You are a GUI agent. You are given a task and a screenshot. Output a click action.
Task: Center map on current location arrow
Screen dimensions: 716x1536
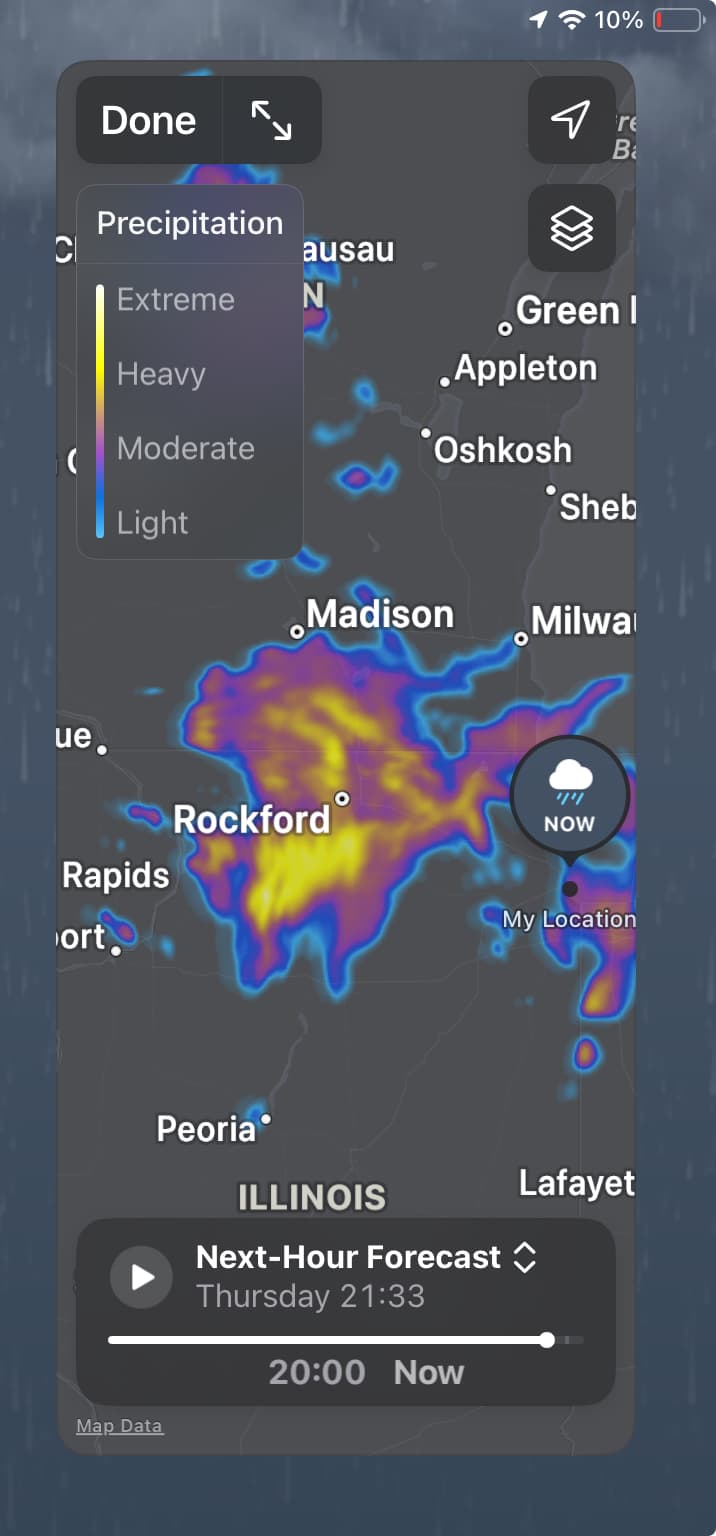[x=571, y=120]
